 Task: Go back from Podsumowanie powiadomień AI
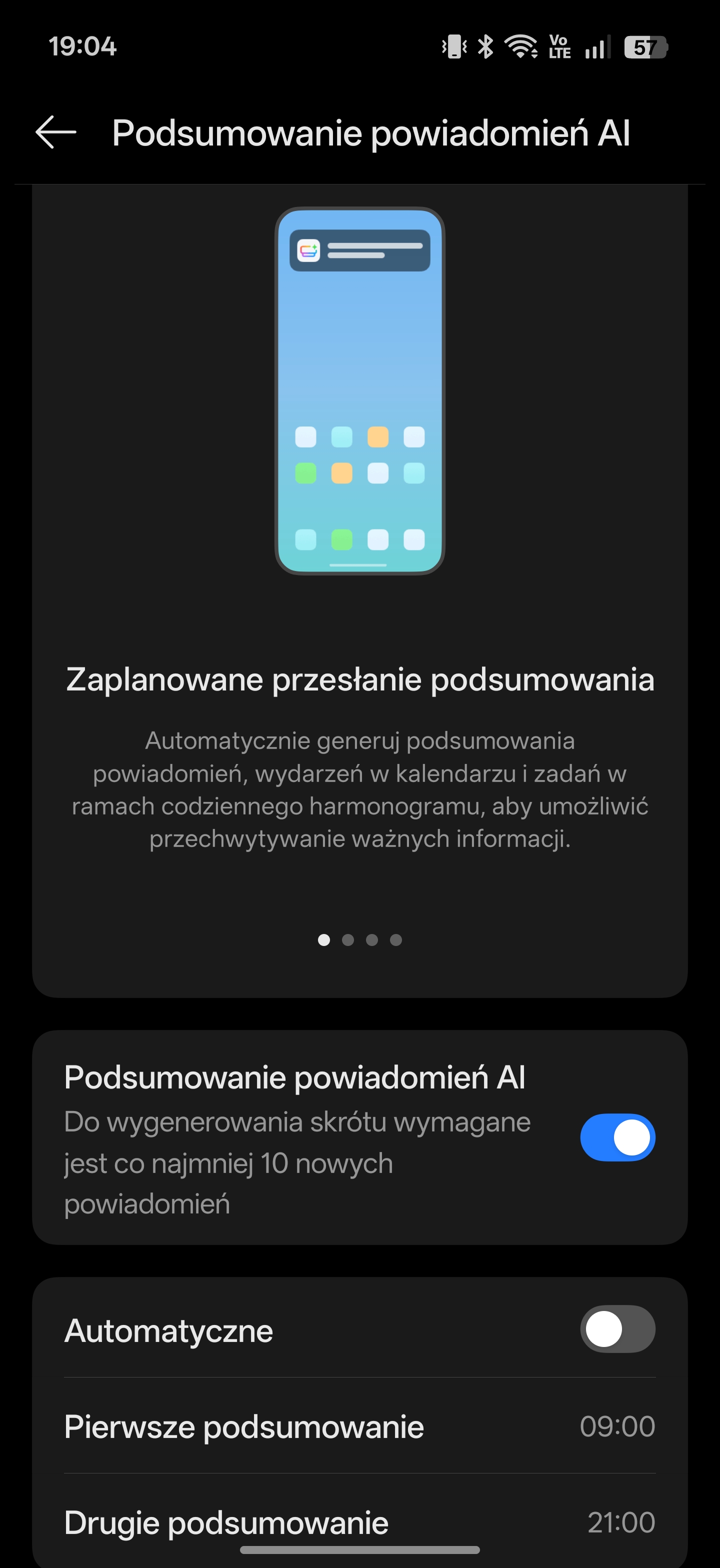click(56, 132)
